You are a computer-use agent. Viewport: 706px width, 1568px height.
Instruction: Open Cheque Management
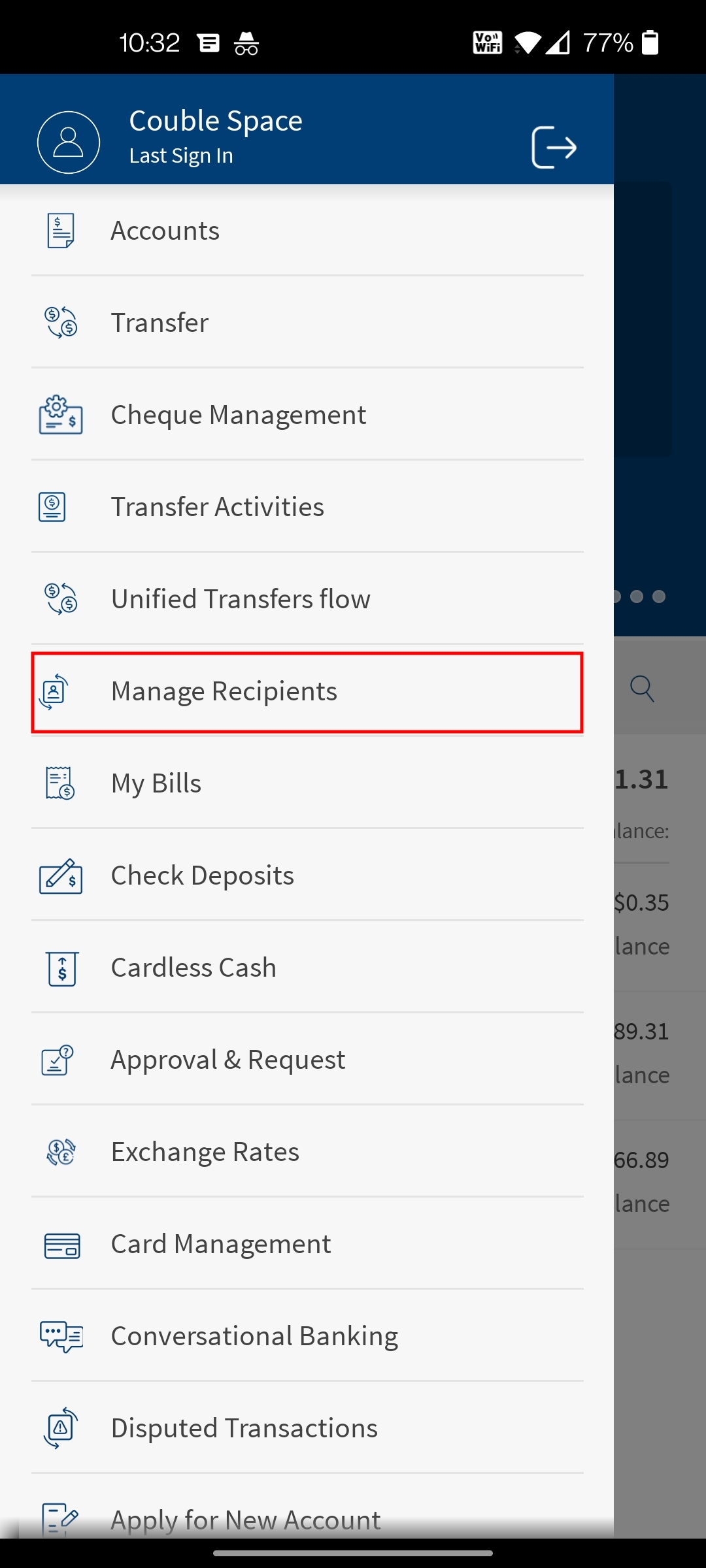[307, 415]
